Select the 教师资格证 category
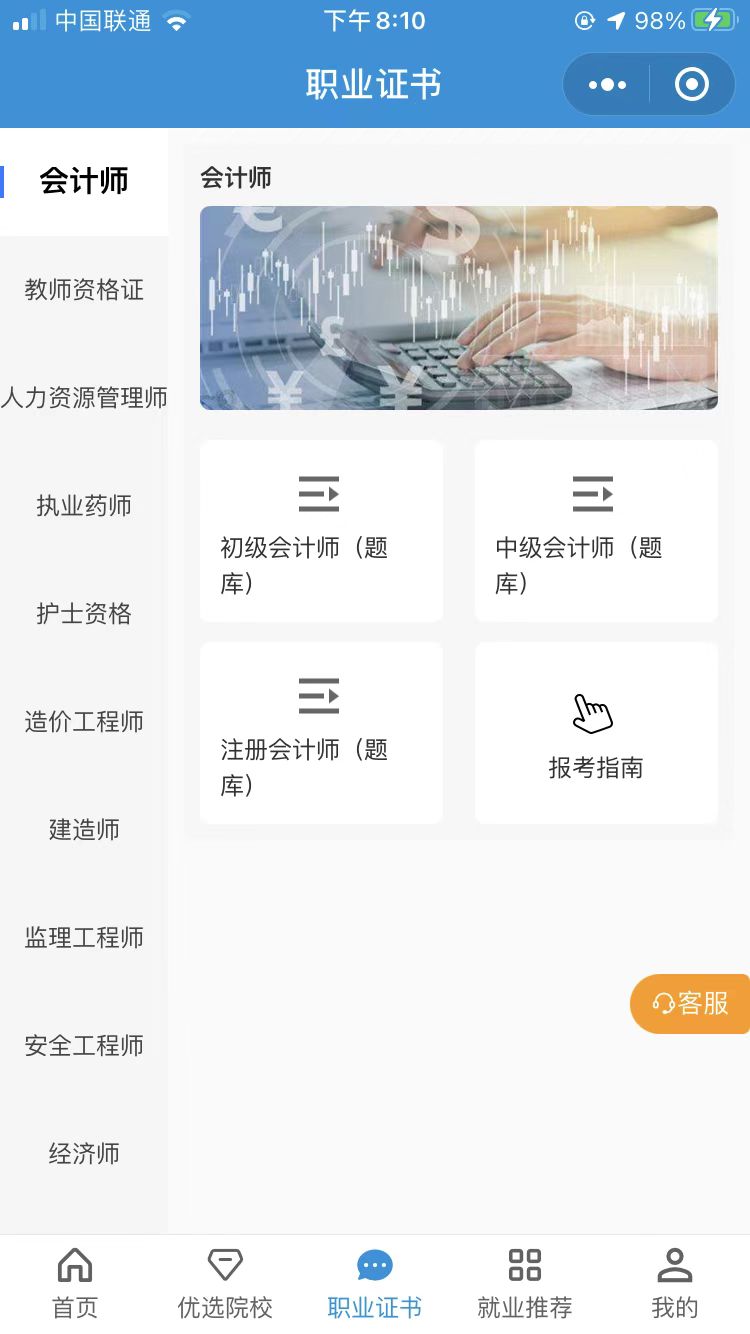 [83, 289]
